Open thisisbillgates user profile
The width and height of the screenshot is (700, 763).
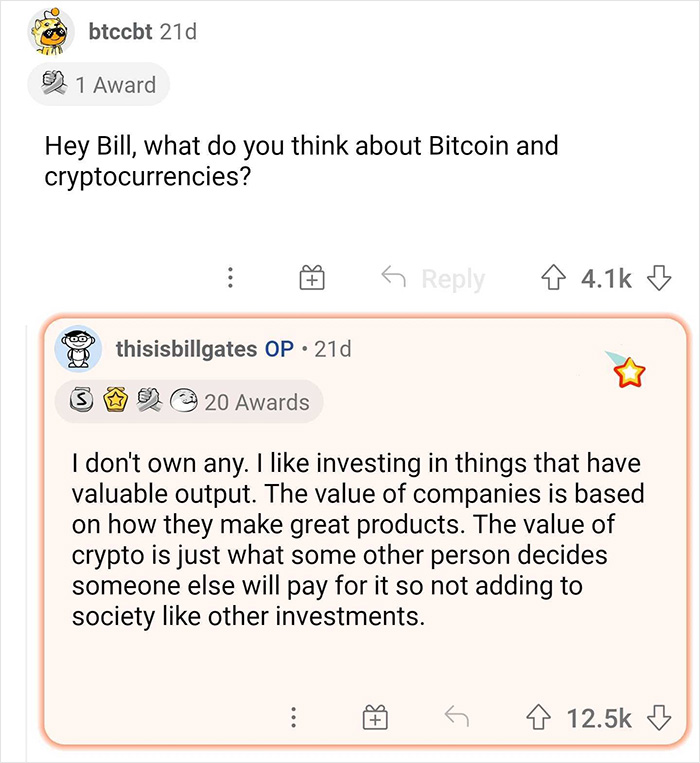click(186, 349)
